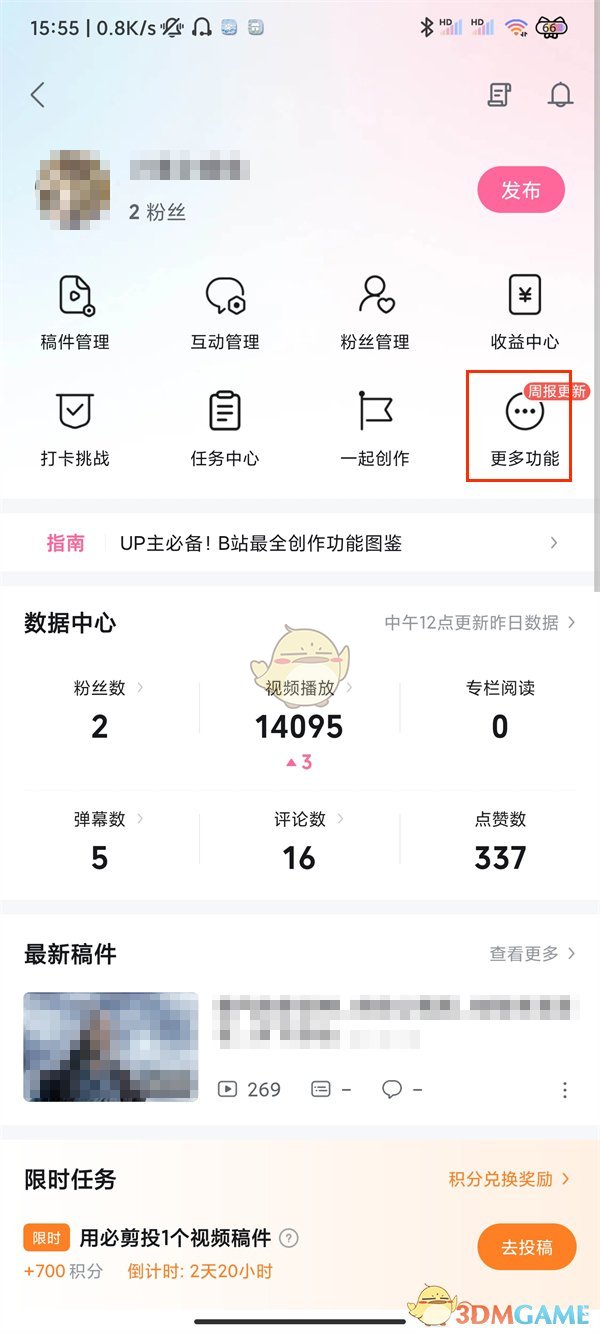
Task: Open 更多功能 more functions
Action: tap(525, 429)
